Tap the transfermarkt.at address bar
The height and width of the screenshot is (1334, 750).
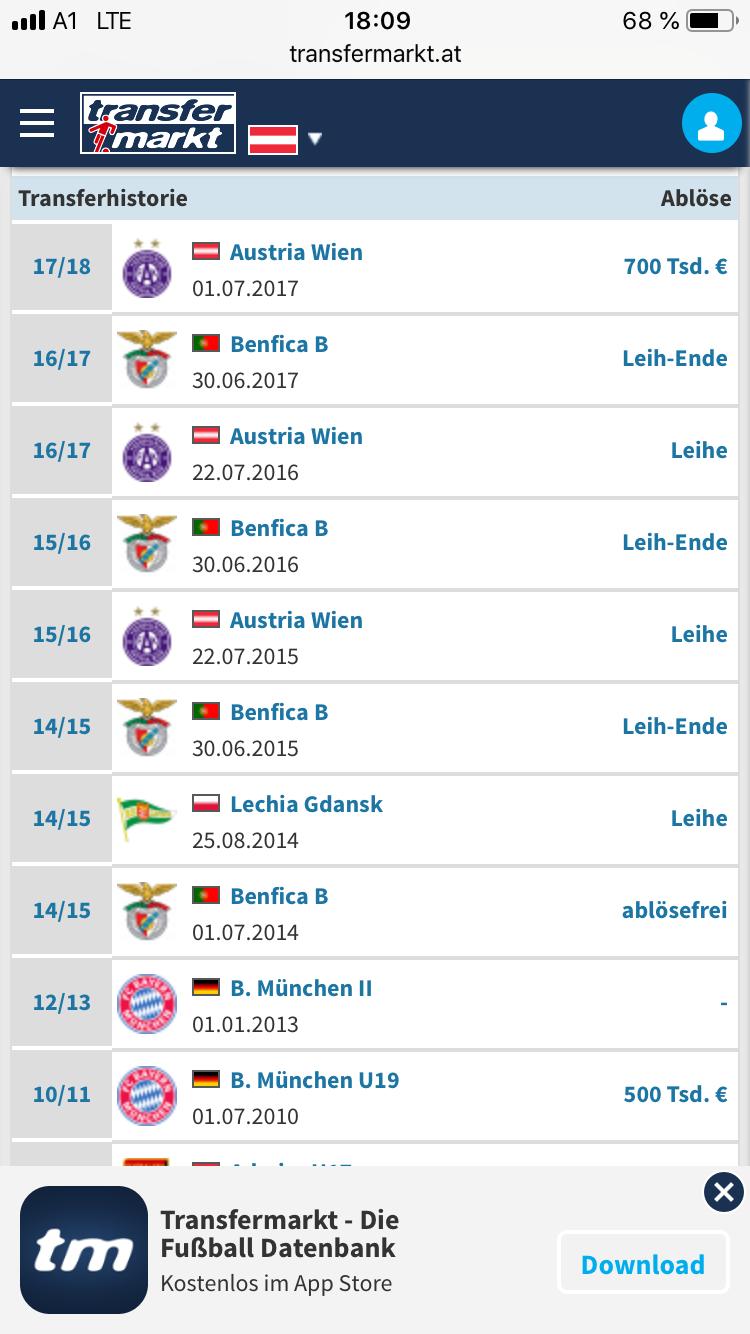coord(375,54)
